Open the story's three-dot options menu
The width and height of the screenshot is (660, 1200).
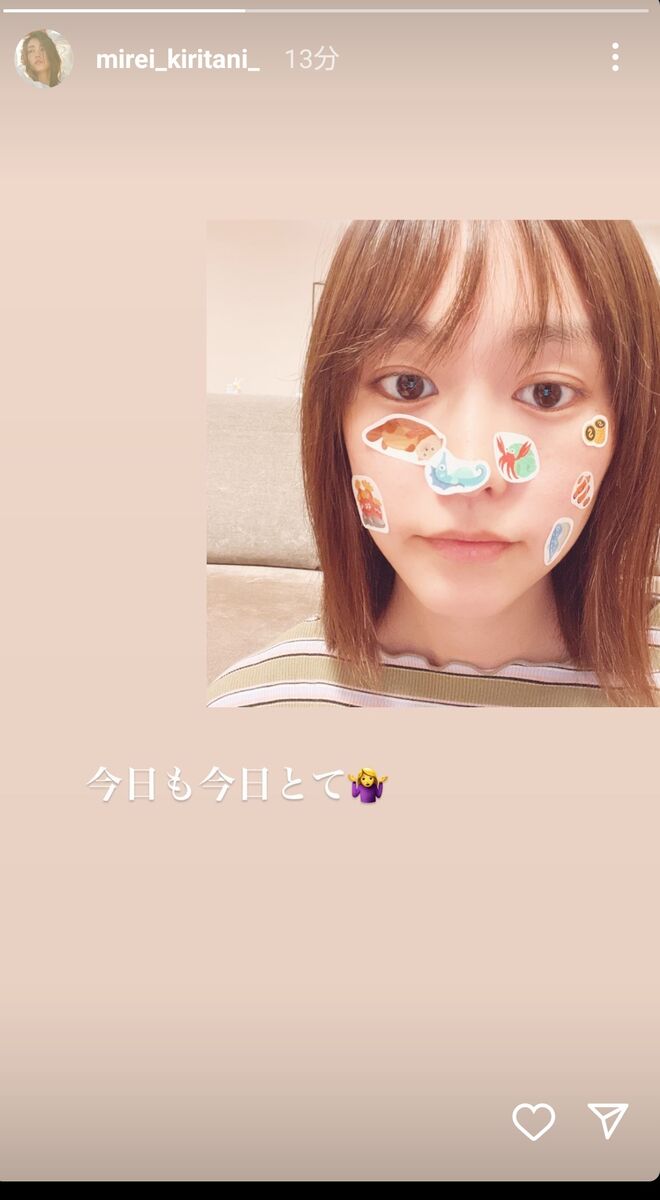click(x=615, y=57)
